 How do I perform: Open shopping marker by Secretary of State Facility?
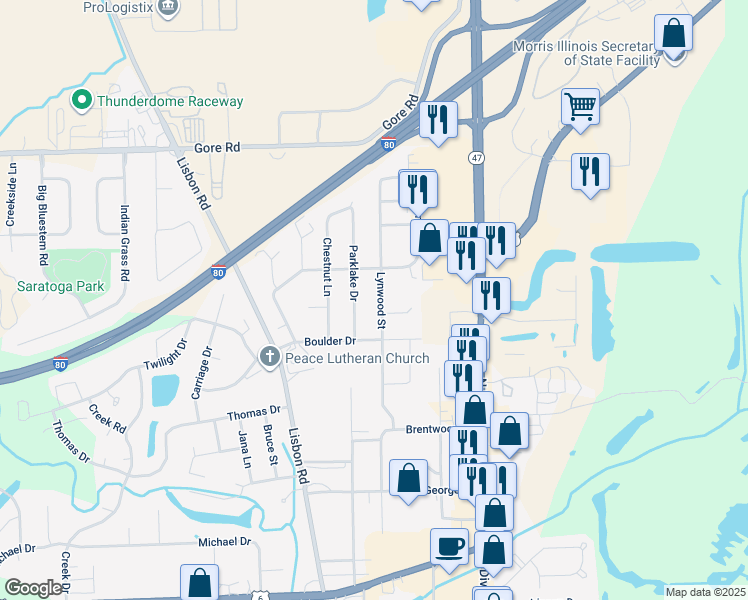click(674, 33)
